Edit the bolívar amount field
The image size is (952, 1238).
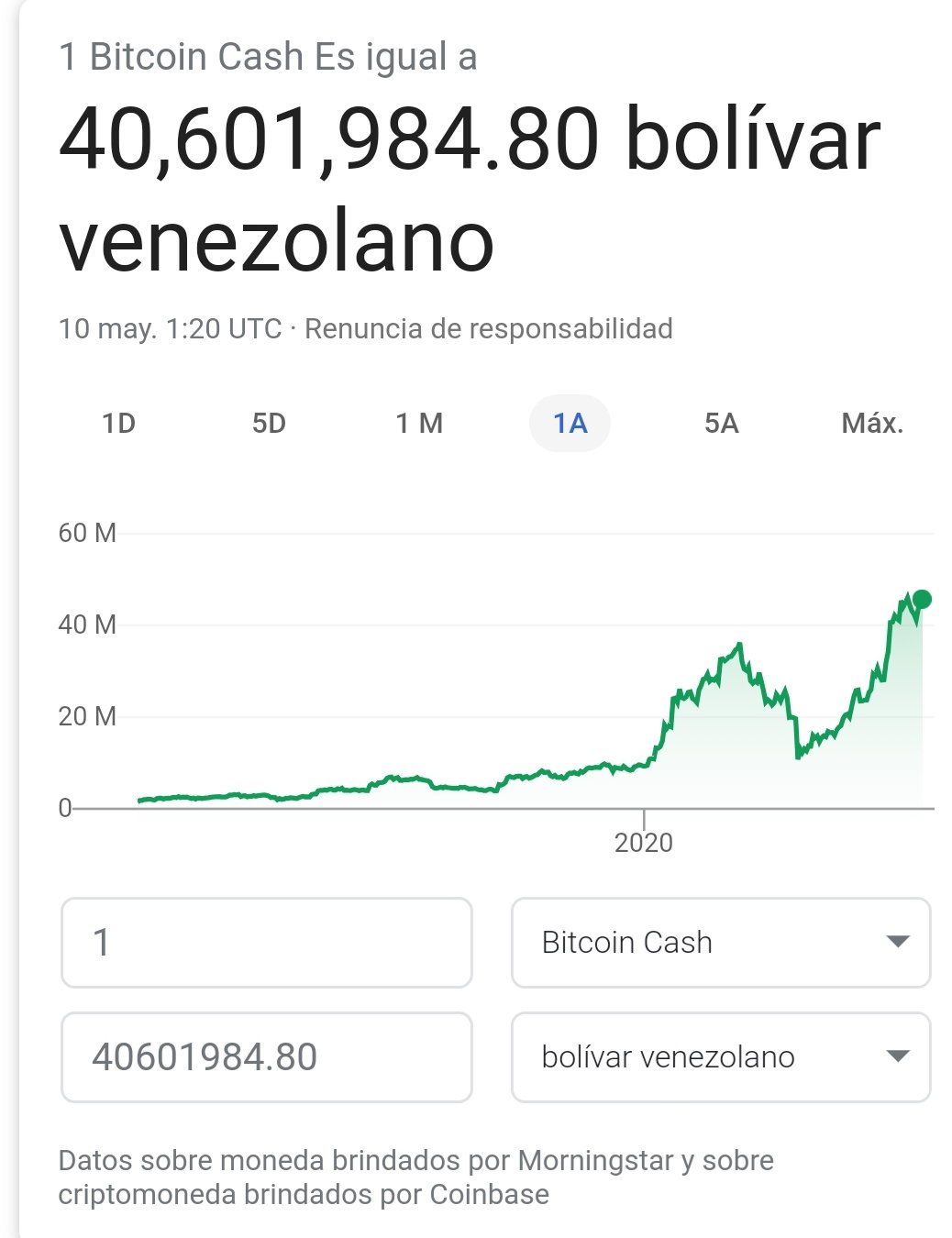(267, 1057)
